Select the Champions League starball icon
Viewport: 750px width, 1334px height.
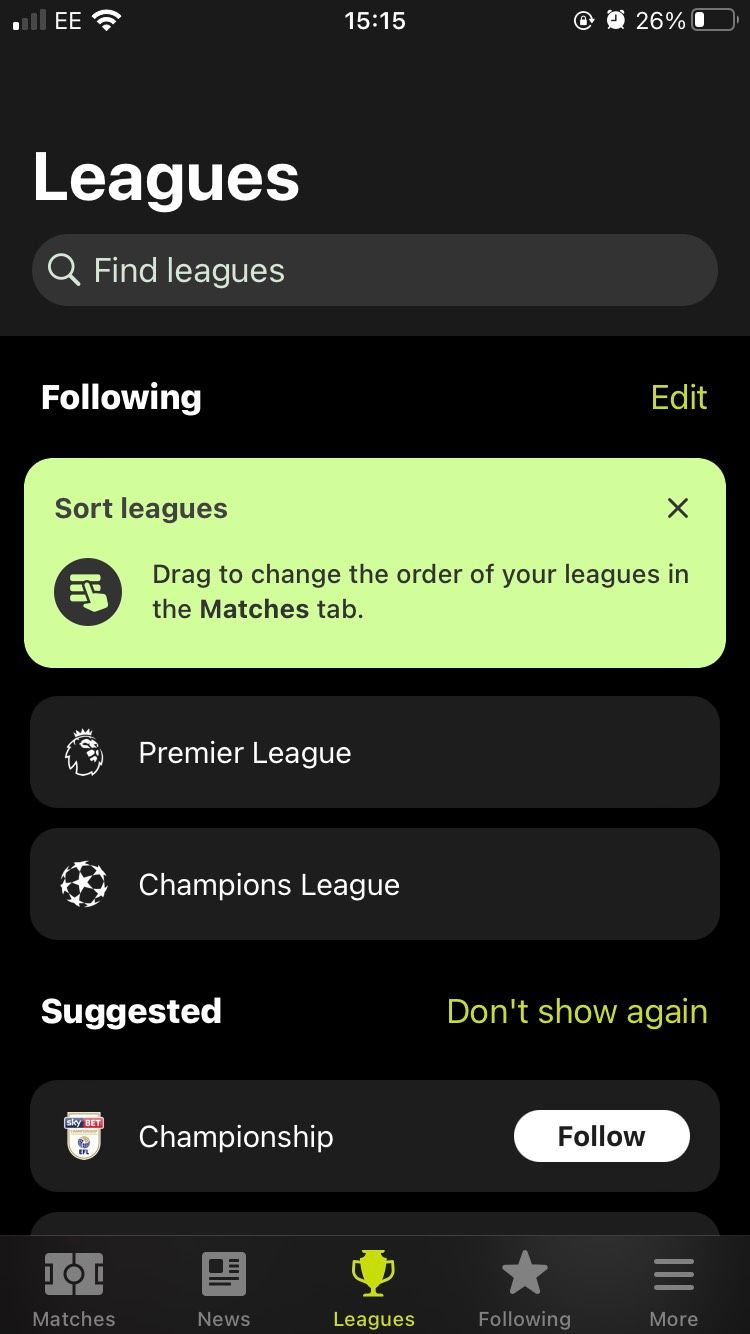85,884
